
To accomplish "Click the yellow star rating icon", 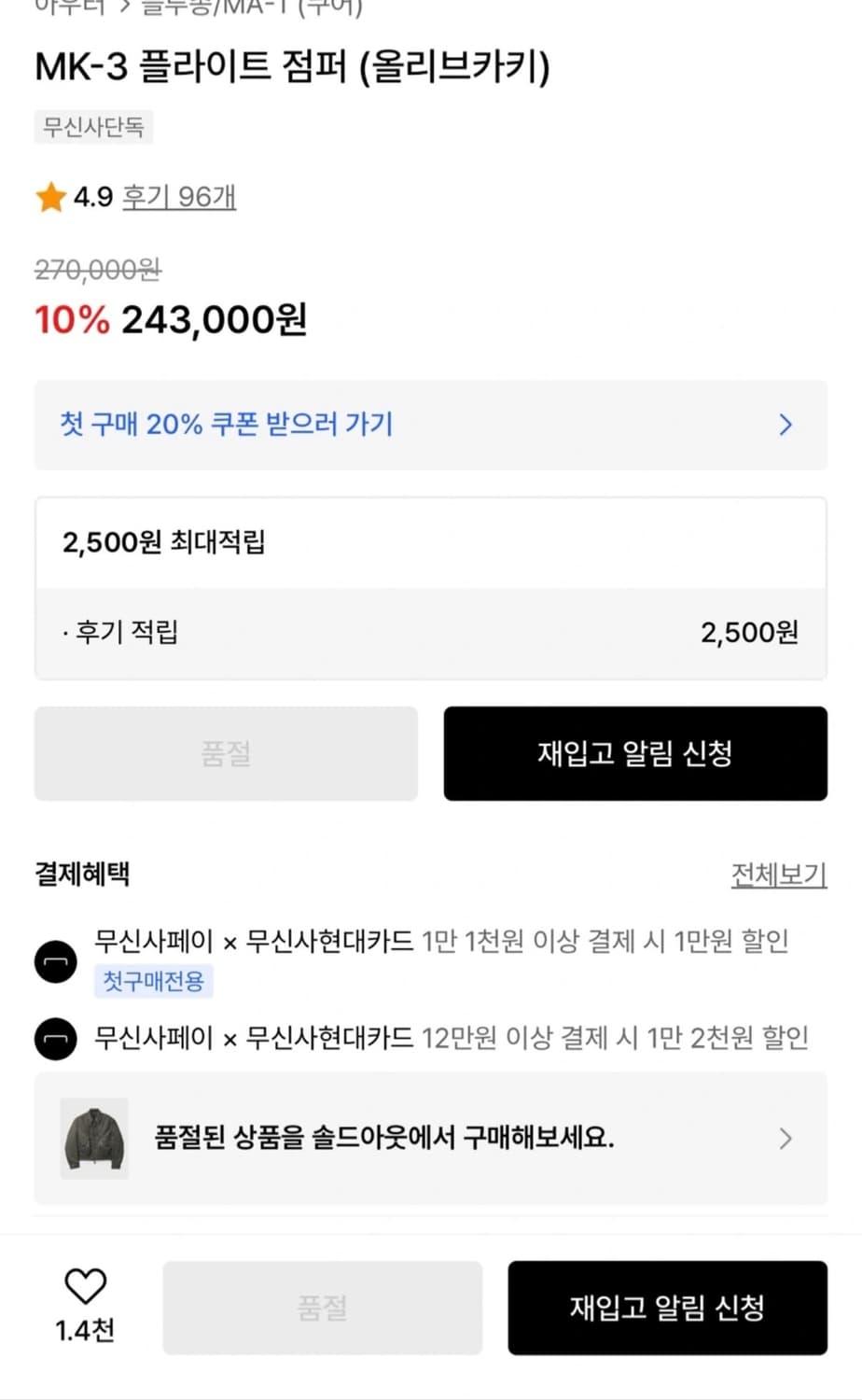I will (x=50, y=197).
